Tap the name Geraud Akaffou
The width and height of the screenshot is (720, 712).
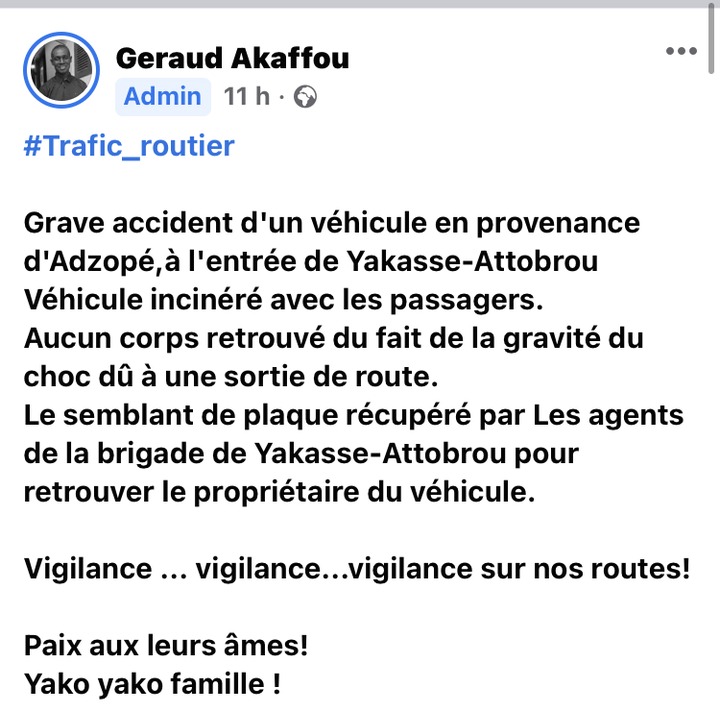[233, 58]
